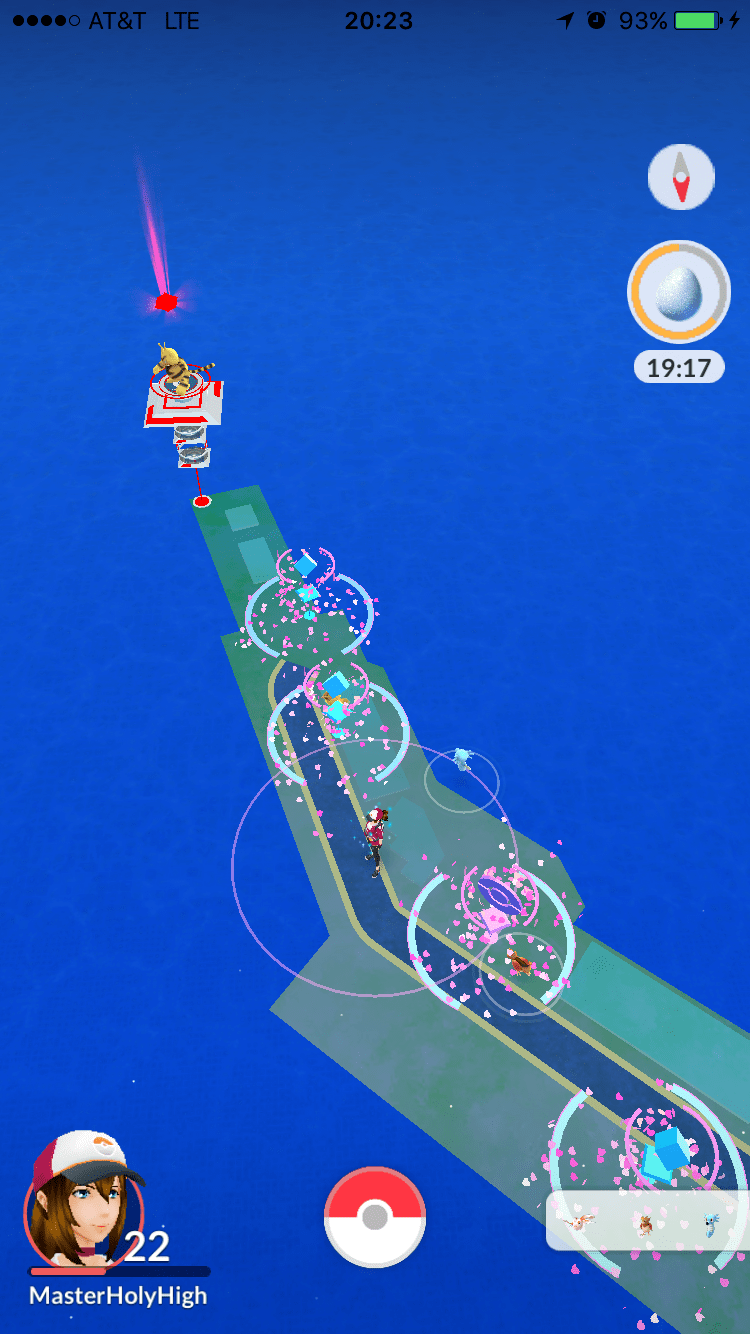The width and height of the screenshot is (750, 1334).
Task: Open the nearby Pokémon tracker
Action: point(645,1220)
